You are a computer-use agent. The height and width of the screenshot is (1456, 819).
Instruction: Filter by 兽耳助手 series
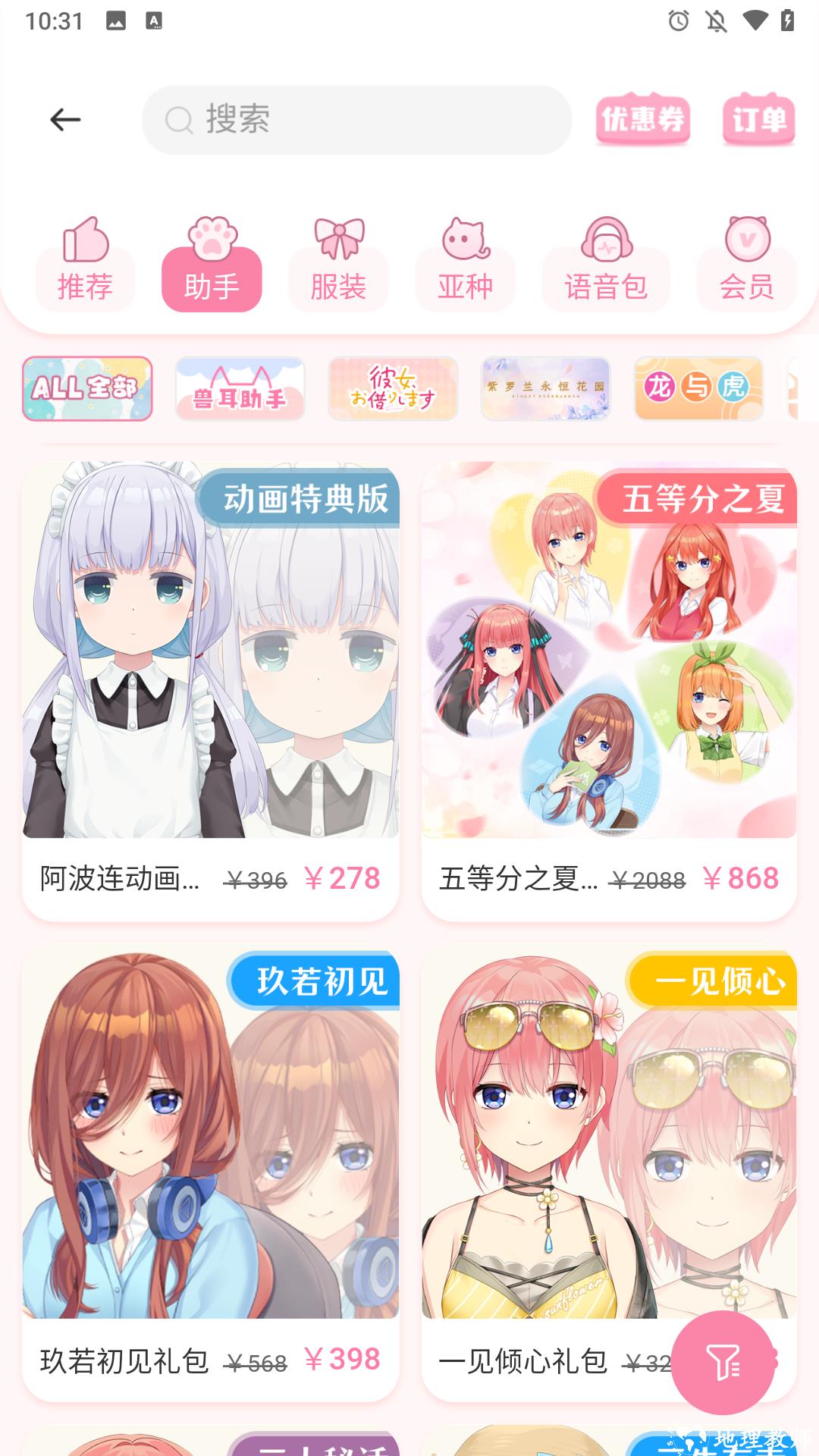(x=240, y=389)
